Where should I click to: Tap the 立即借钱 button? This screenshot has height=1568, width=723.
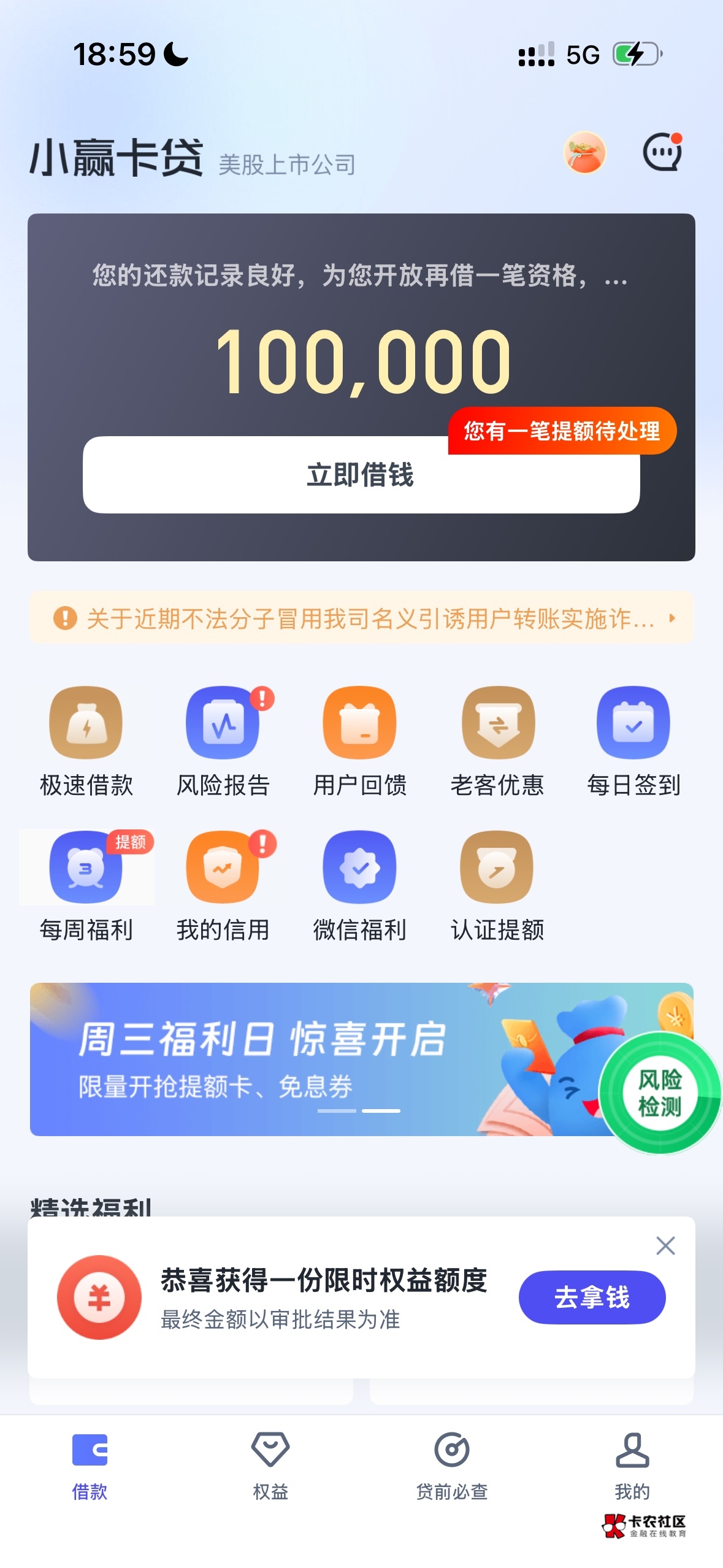(361, 475)
